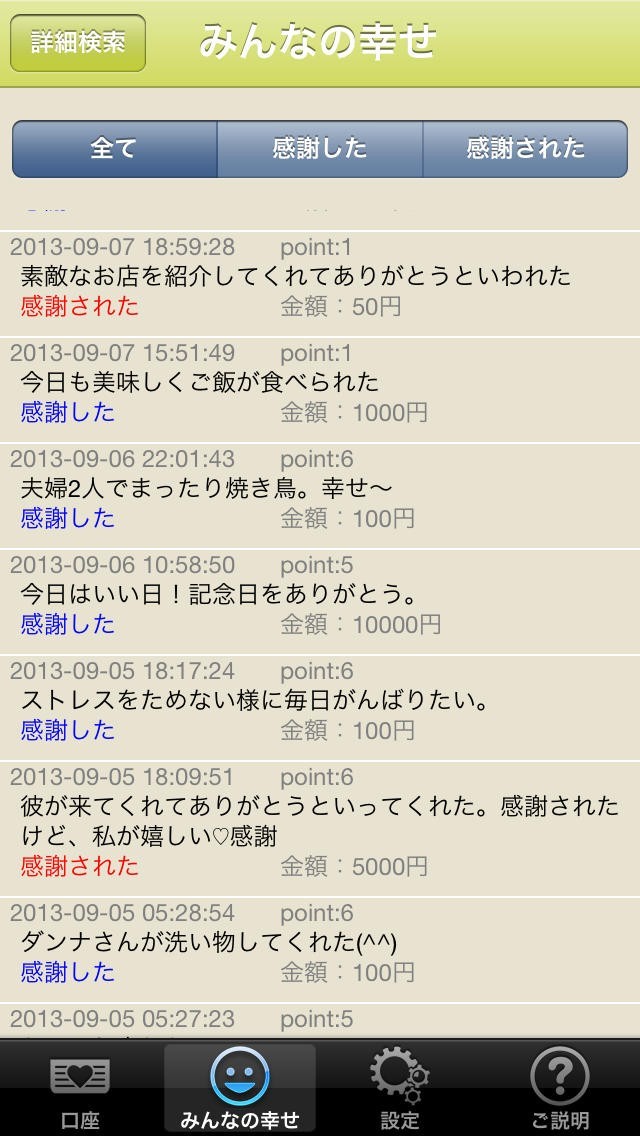The image size is (640, 1136).
Task: Switch to the 感謝した filter
Action: (320, 149)
